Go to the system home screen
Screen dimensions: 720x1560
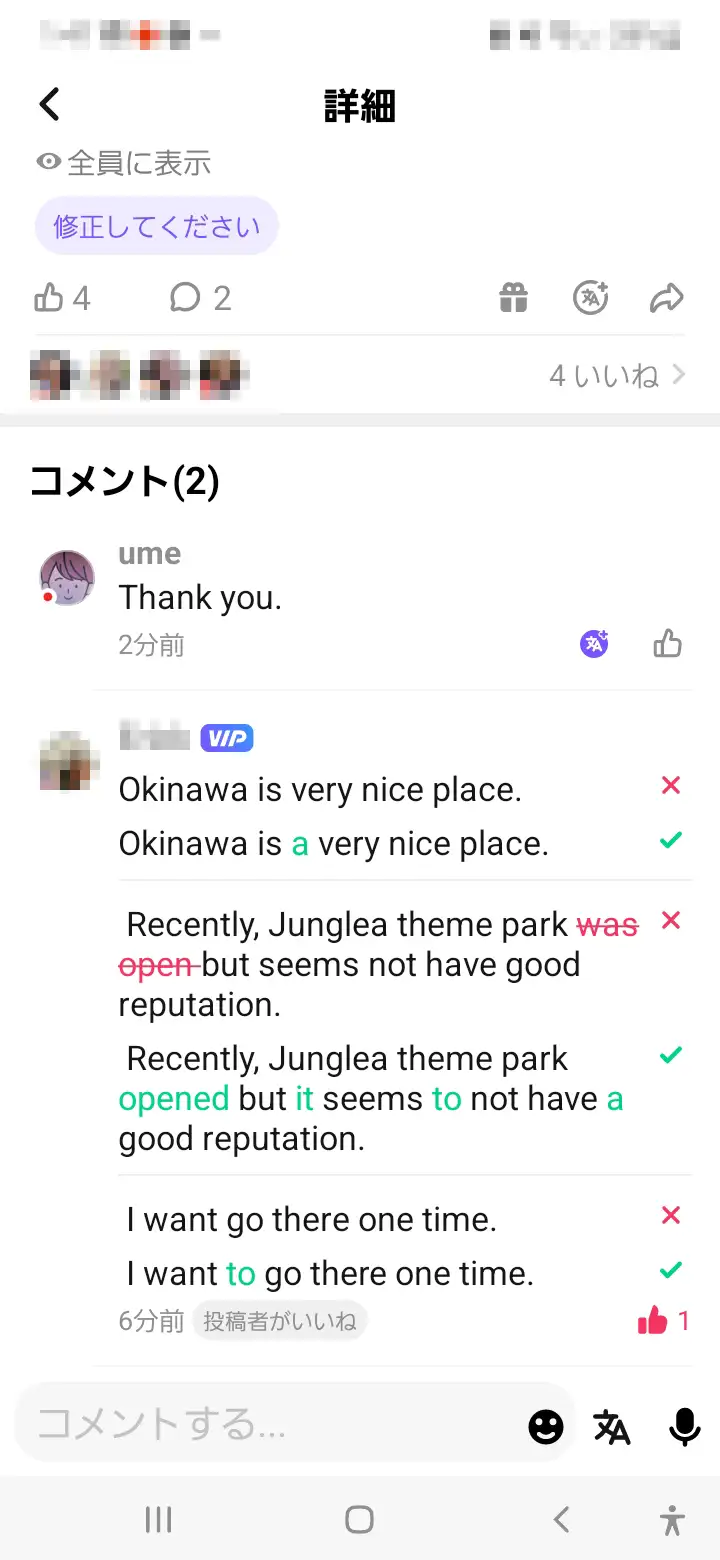click(x=359, y=1520)
